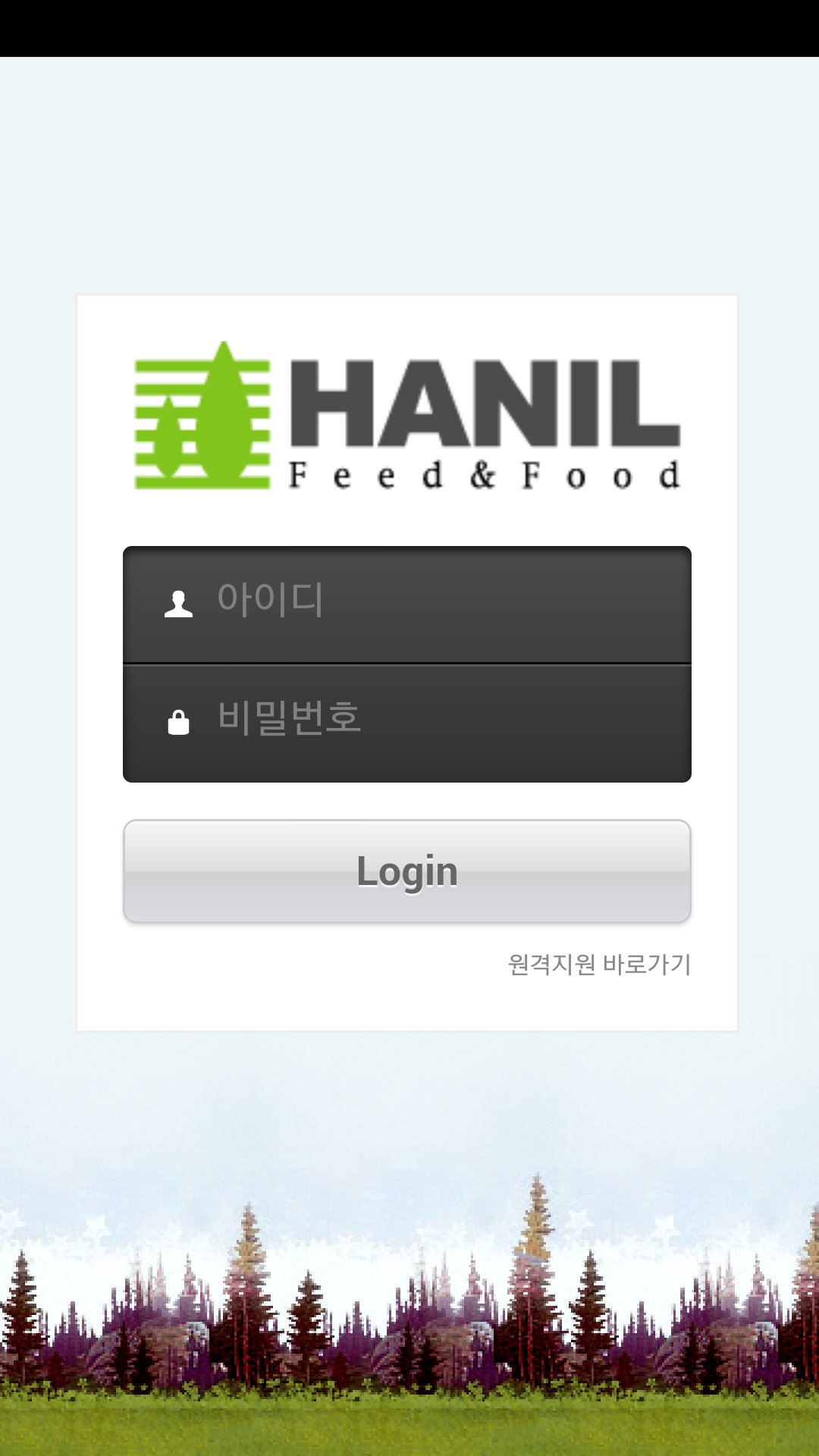Select the 비밀번호 password field
Image resolution: width=819 pixels, height=1456 pixels.
409,720
